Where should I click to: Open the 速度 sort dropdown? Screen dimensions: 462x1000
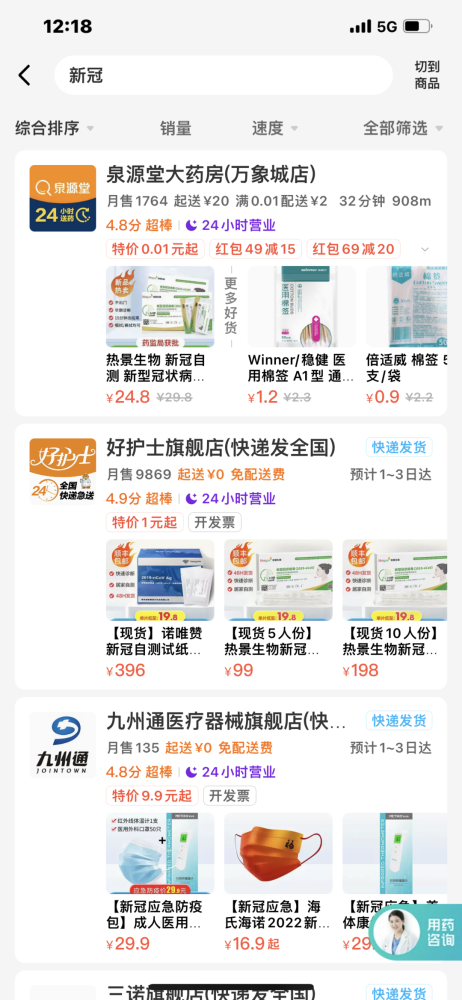coord(274,128)
